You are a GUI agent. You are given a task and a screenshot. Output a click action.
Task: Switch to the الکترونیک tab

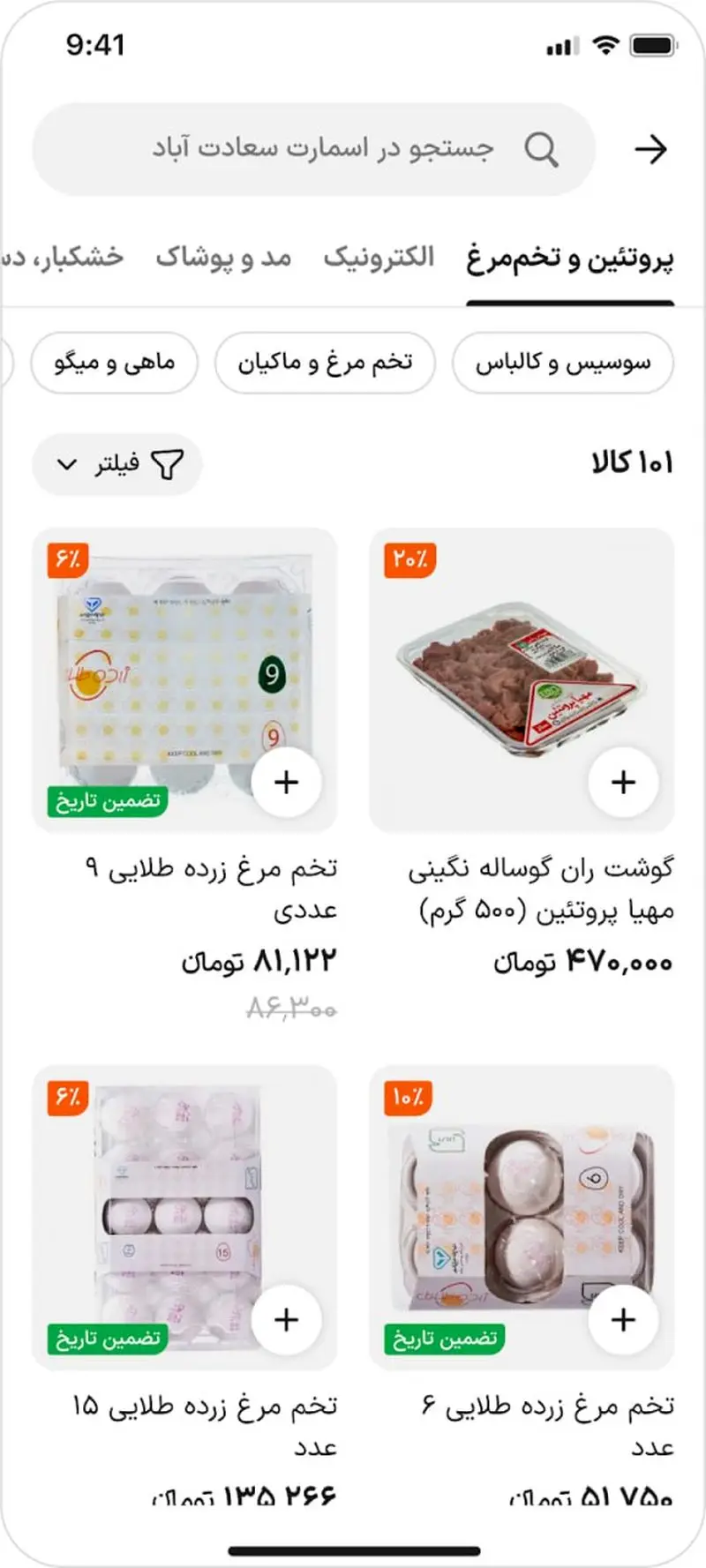(379, 257)
